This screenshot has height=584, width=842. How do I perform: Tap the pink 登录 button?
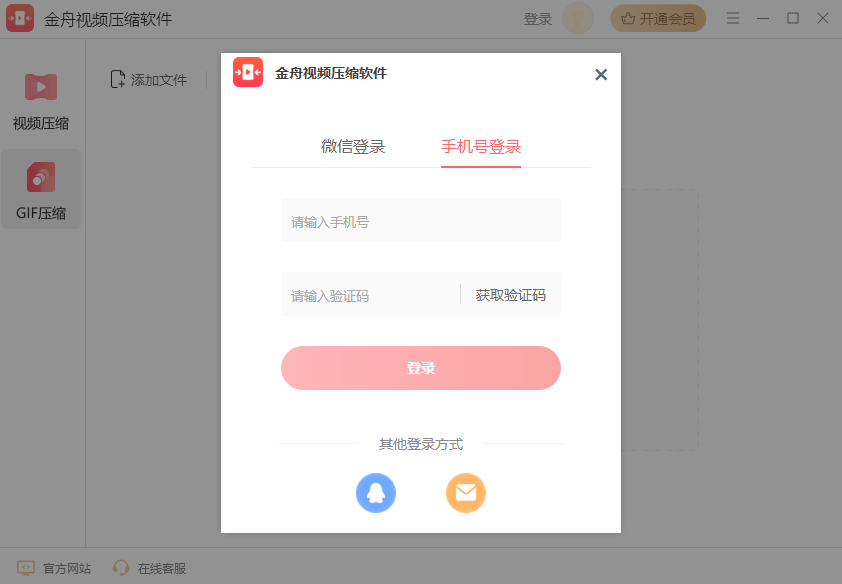tap(420, 368)
